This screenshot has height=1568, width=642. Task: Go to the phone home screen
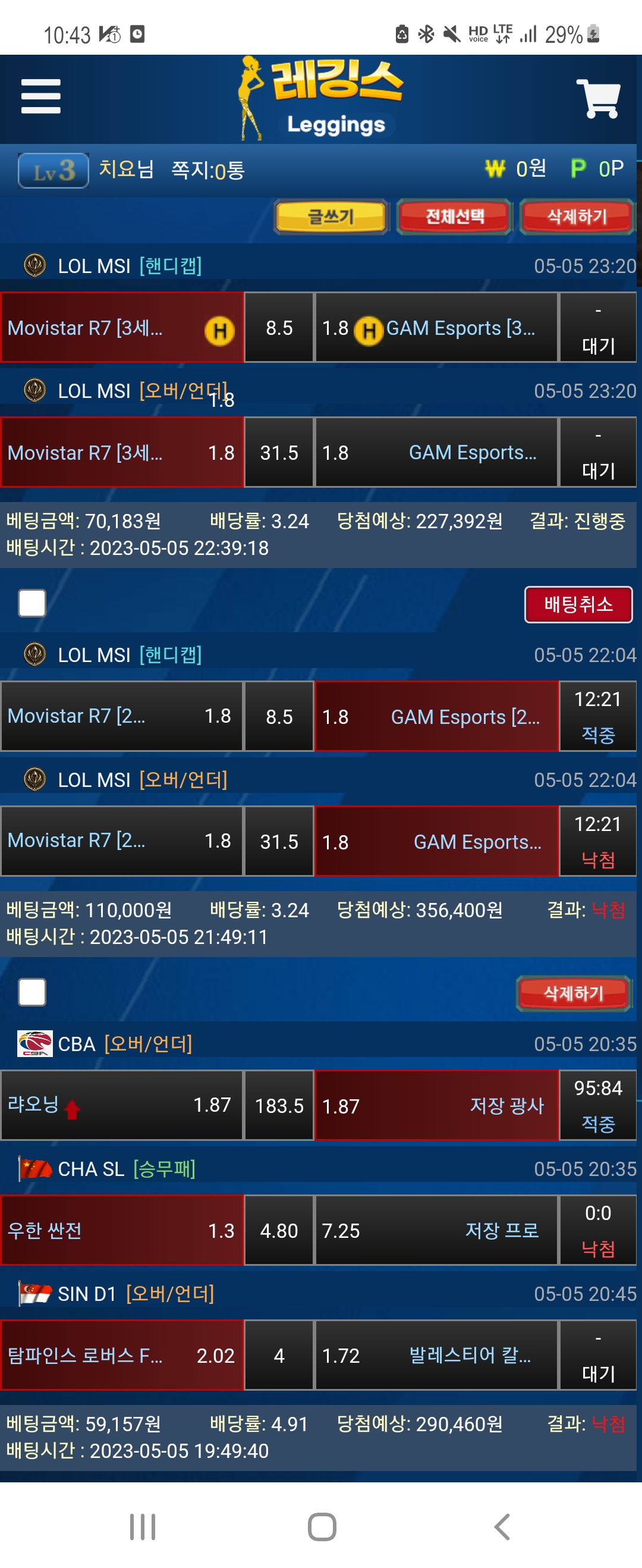click(x=322, y=1526)
